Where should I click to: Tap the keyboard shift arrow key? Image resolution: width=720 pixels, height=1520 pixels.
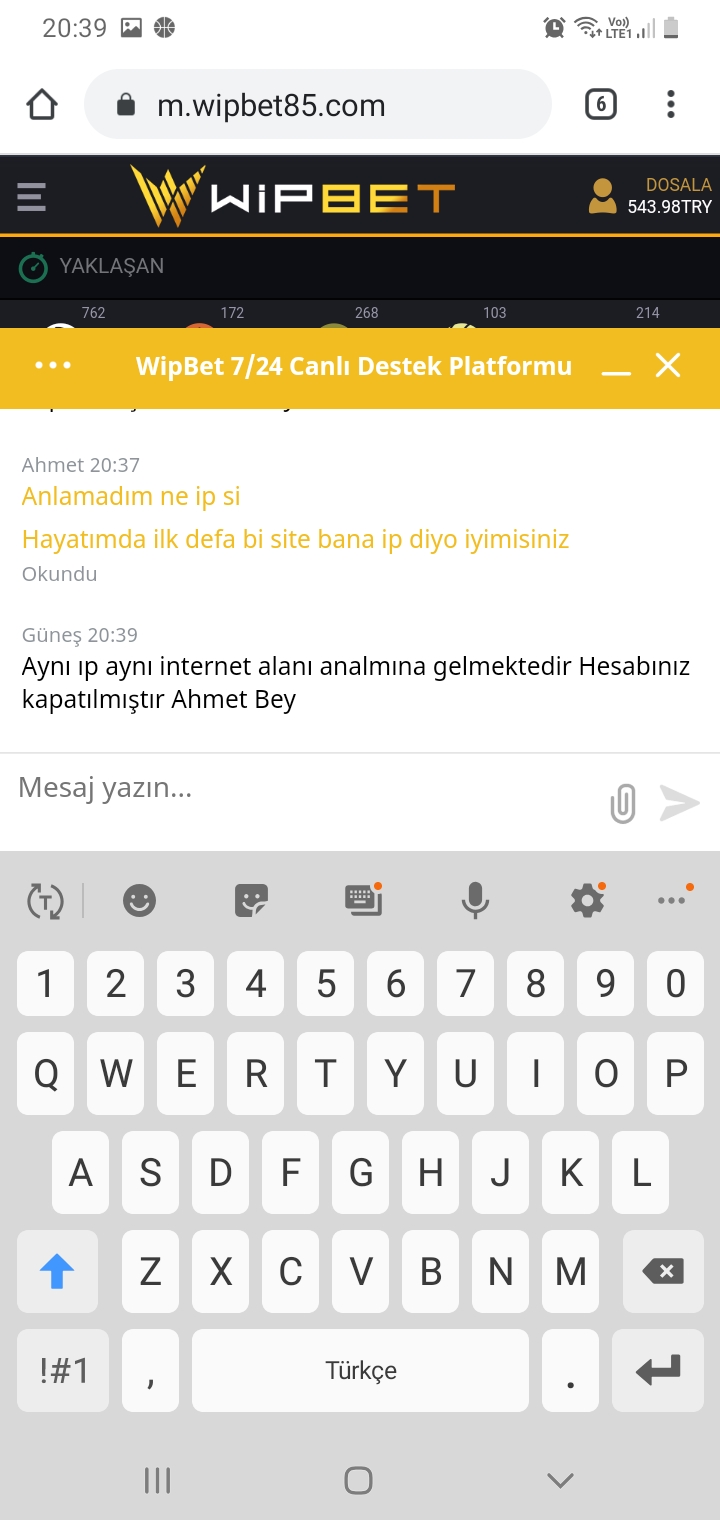[57, 1272]
